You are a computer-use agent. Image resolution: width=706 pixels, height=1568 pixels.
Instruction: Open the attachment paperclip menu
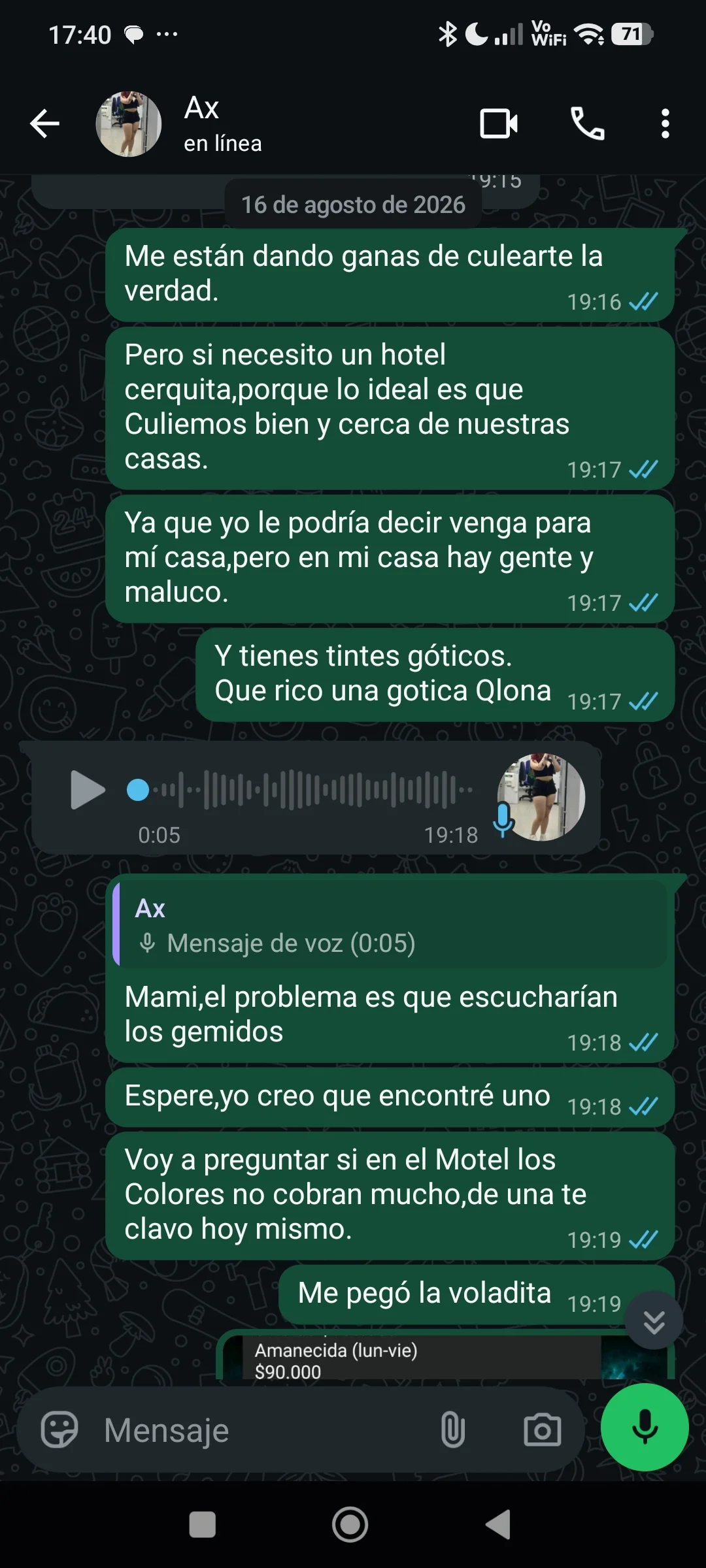452,1430
